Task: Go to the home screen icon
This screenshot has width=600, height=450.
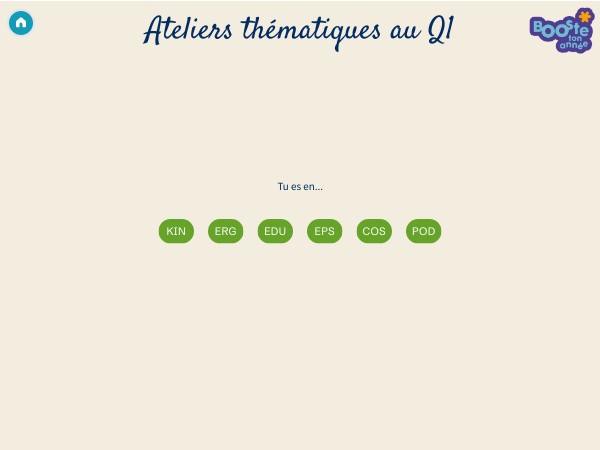Action: click(x=21, y=23)
